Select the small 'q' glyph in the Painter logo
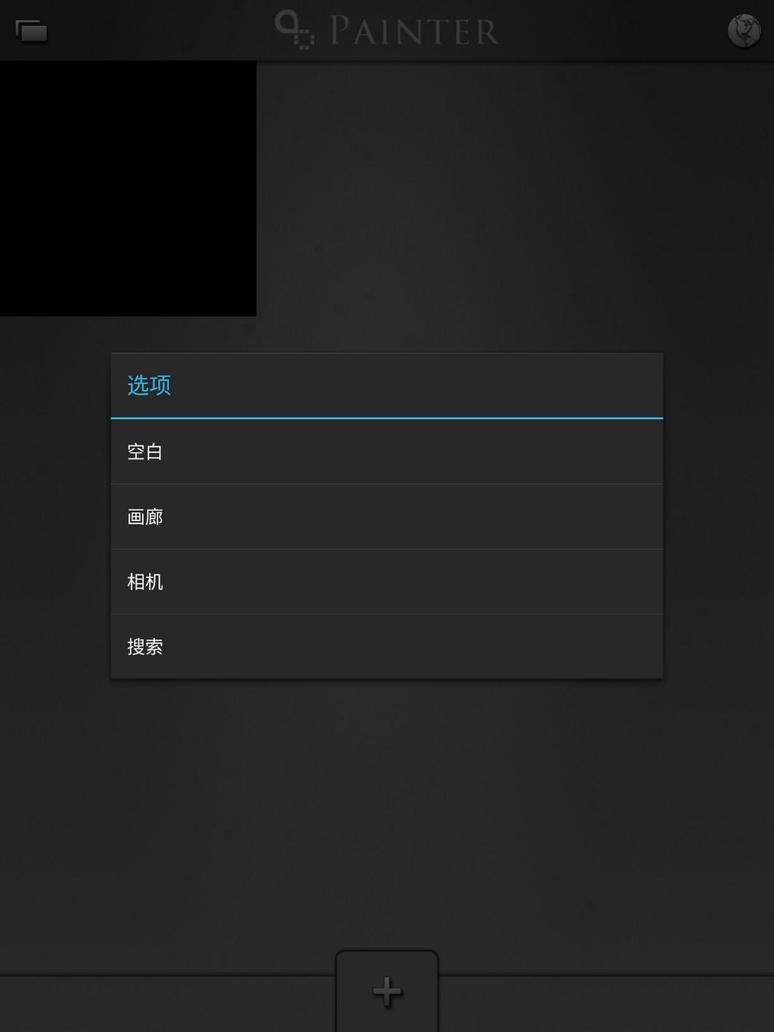This screenshot has width=774, height=1032. pos(293,28)
